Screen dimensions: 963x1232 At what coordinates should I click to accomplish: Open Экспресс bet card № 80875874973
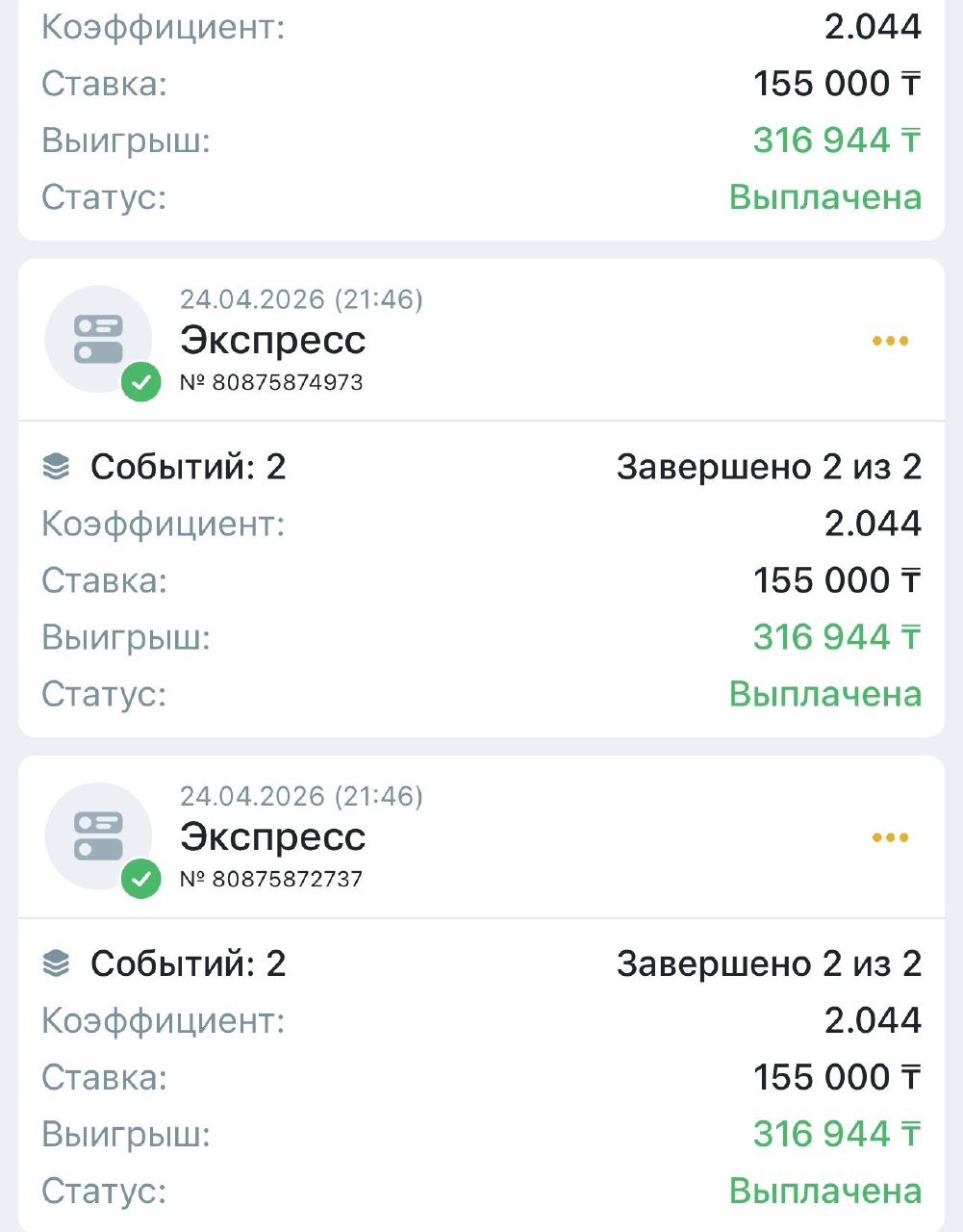tap(272, 341)
